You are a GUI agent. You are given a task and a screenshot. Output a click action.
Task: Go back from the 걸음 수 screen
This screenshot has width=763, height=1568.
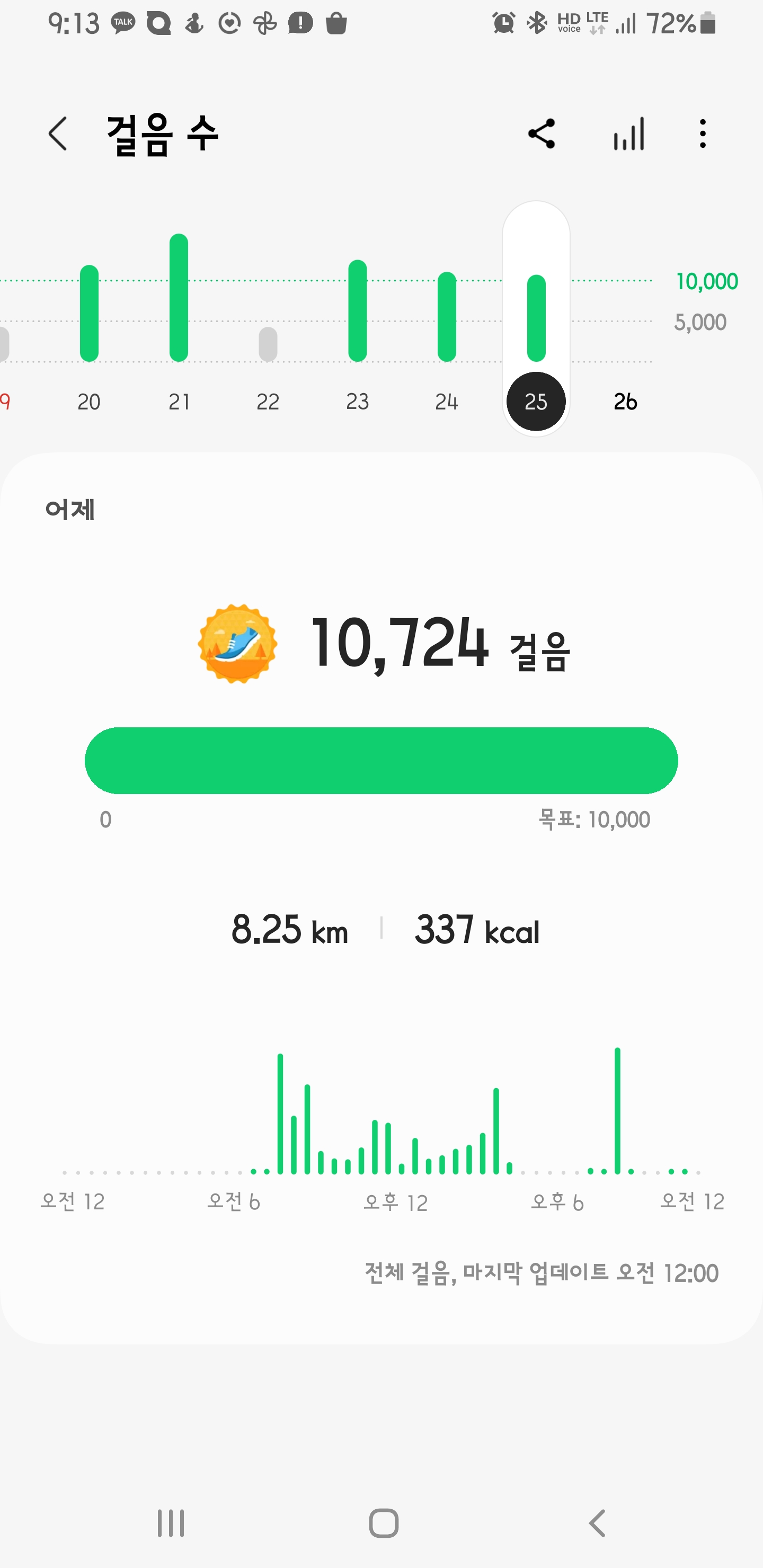(58, 134)
